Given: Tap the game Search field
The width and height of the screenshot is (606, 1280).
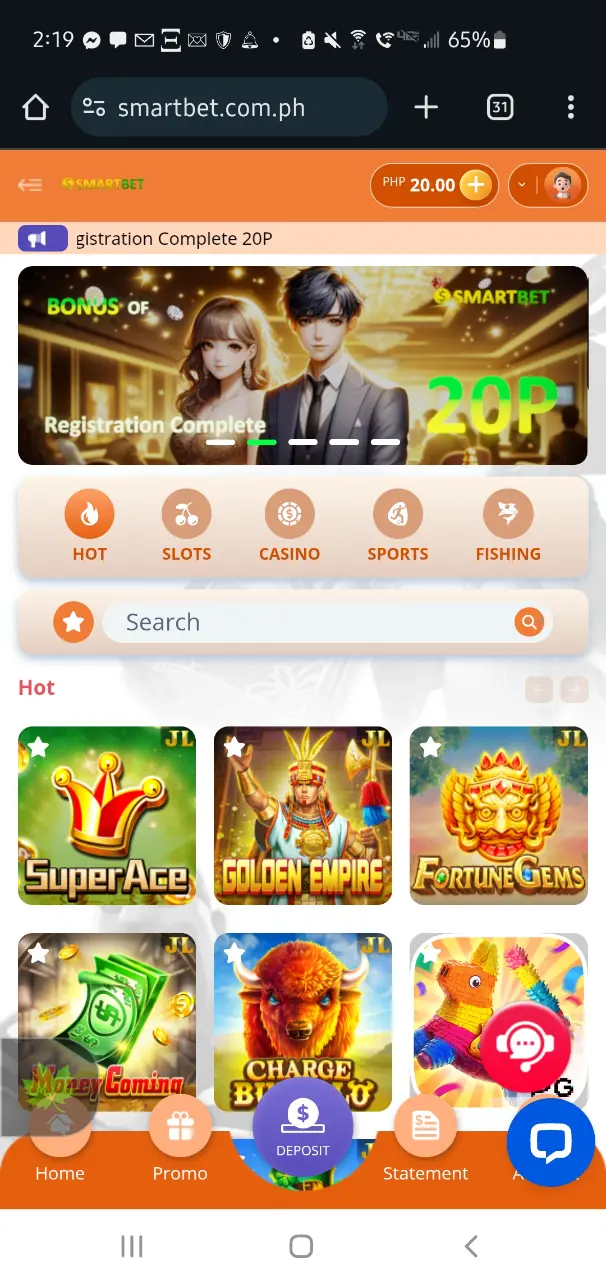Looking at the screenshot, I should (x=310, y=622).
